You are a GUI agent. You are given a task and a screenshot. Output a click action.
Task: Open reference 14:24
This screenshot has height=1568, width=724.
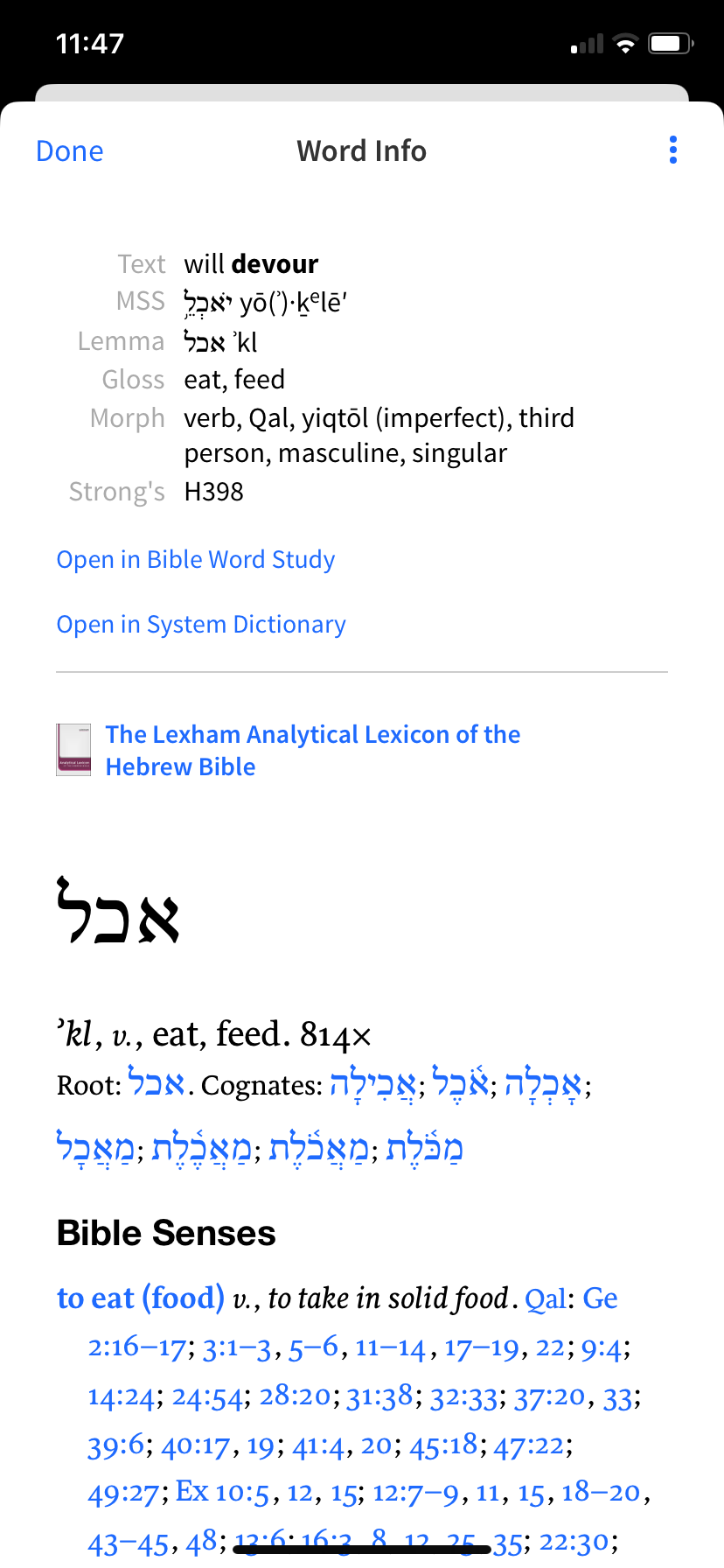point(122,1396)
